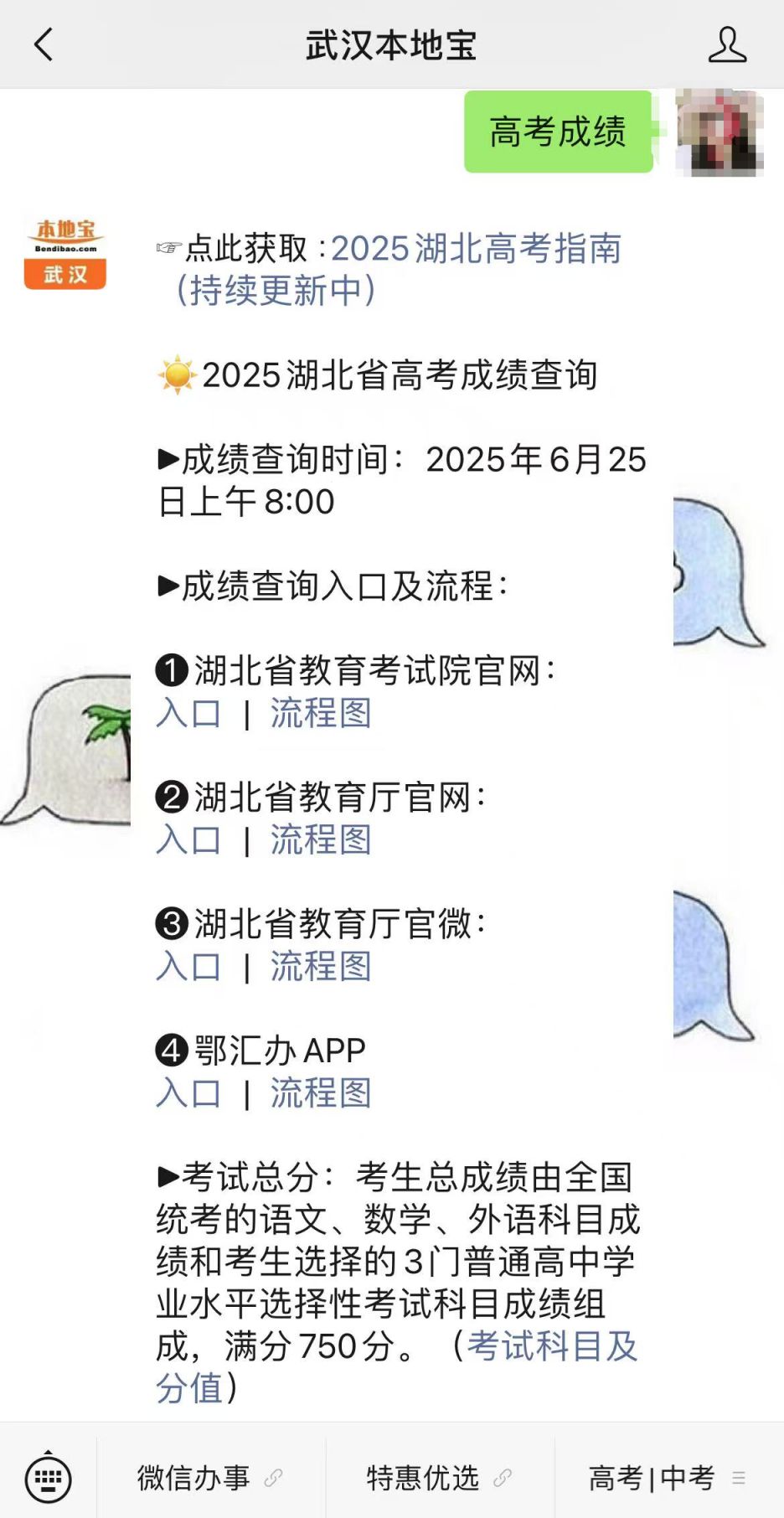This screenshot has height=1518, width=784.
Task: Tap the 武汉本地宝 account avatar
Action: pyautogui.click(x=65, y=253)
